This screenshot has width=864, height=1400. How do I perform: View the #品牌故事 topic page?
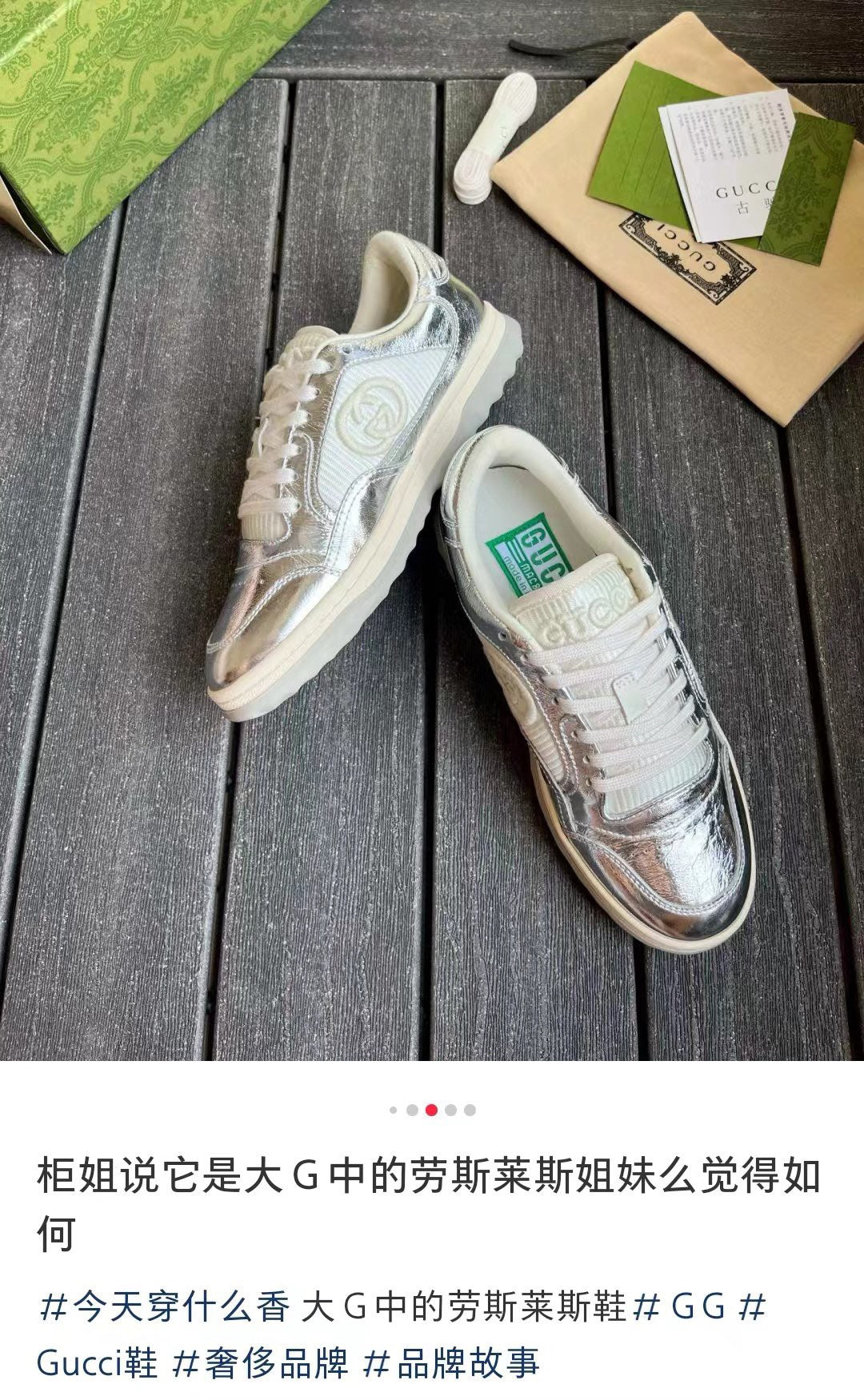click(451, 1363)
